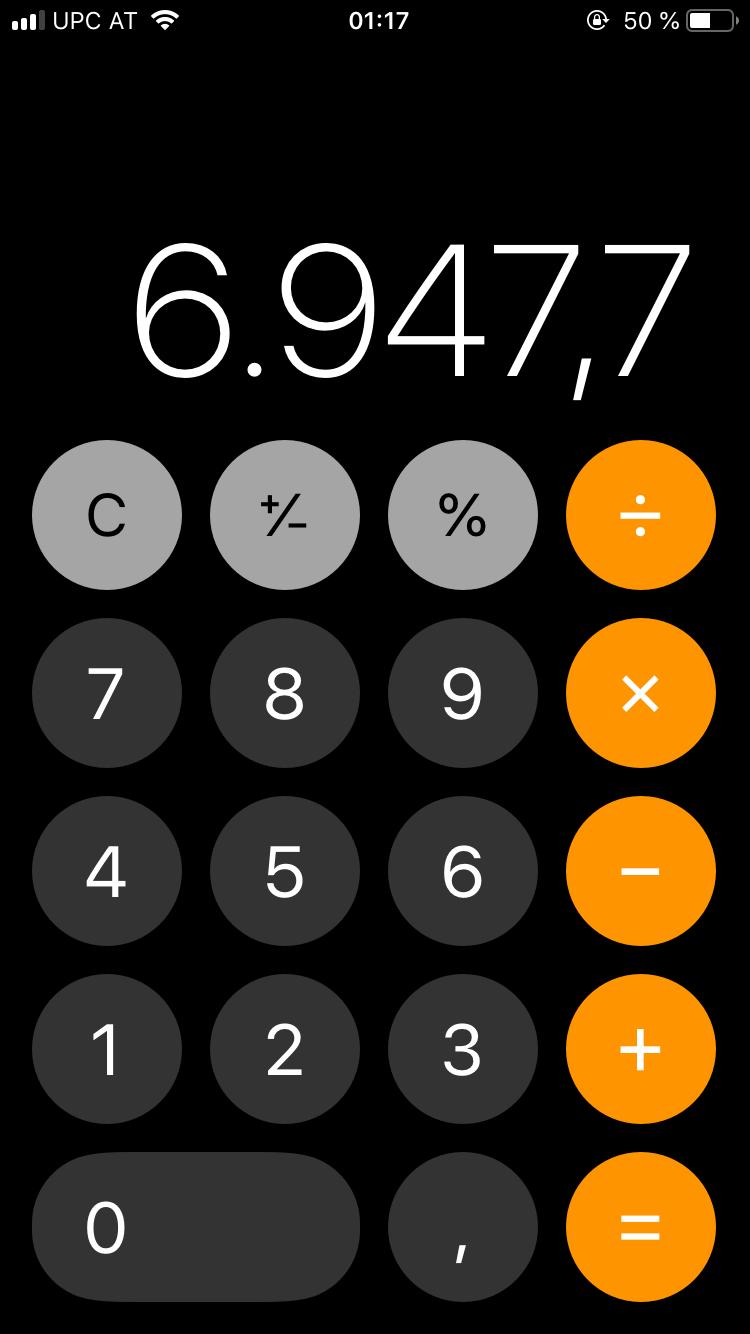Enter the digit 9
The height and width of the screenshot is (1334, 750).
tap(463, 693)
